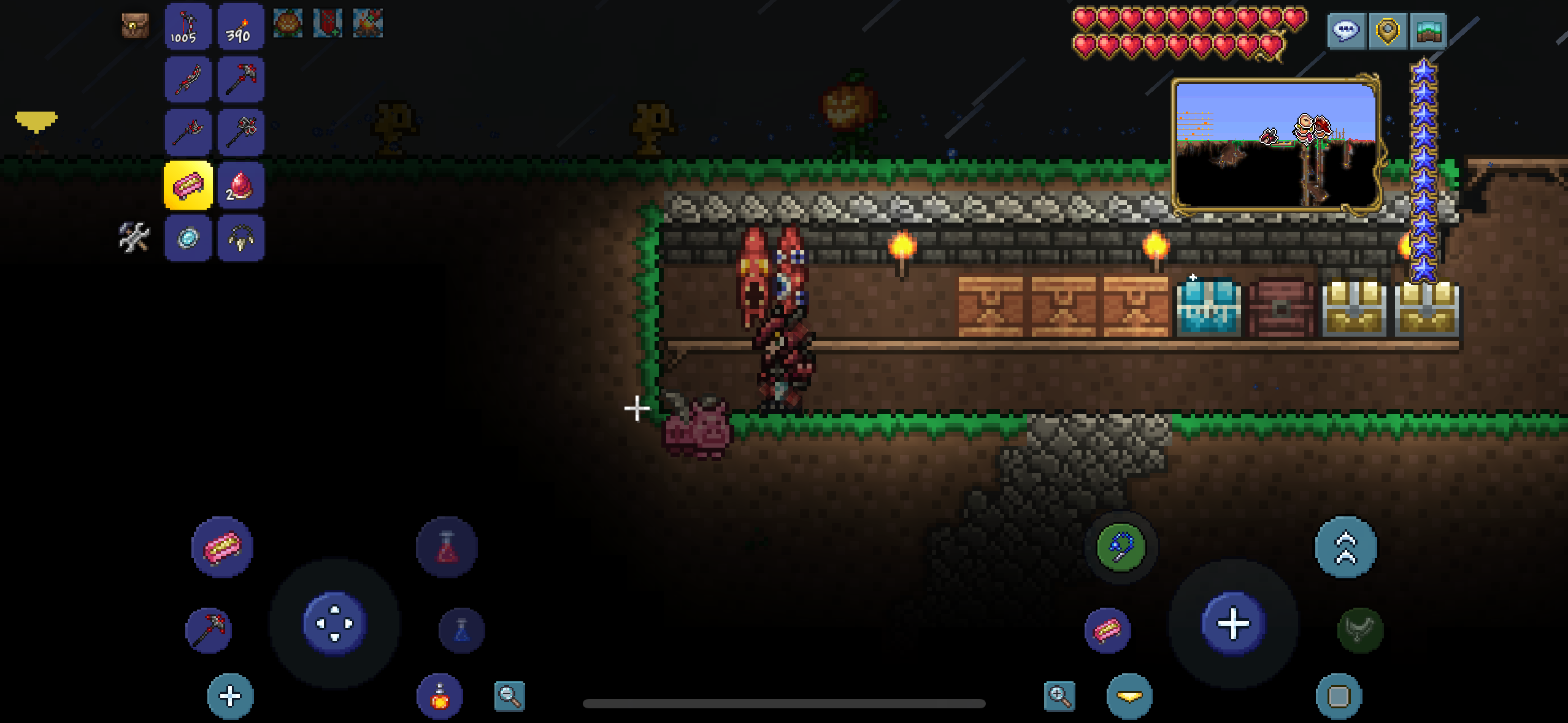Open the chat bubble
Viewport: 1568px width, 723px height.
click(1346, 31)
